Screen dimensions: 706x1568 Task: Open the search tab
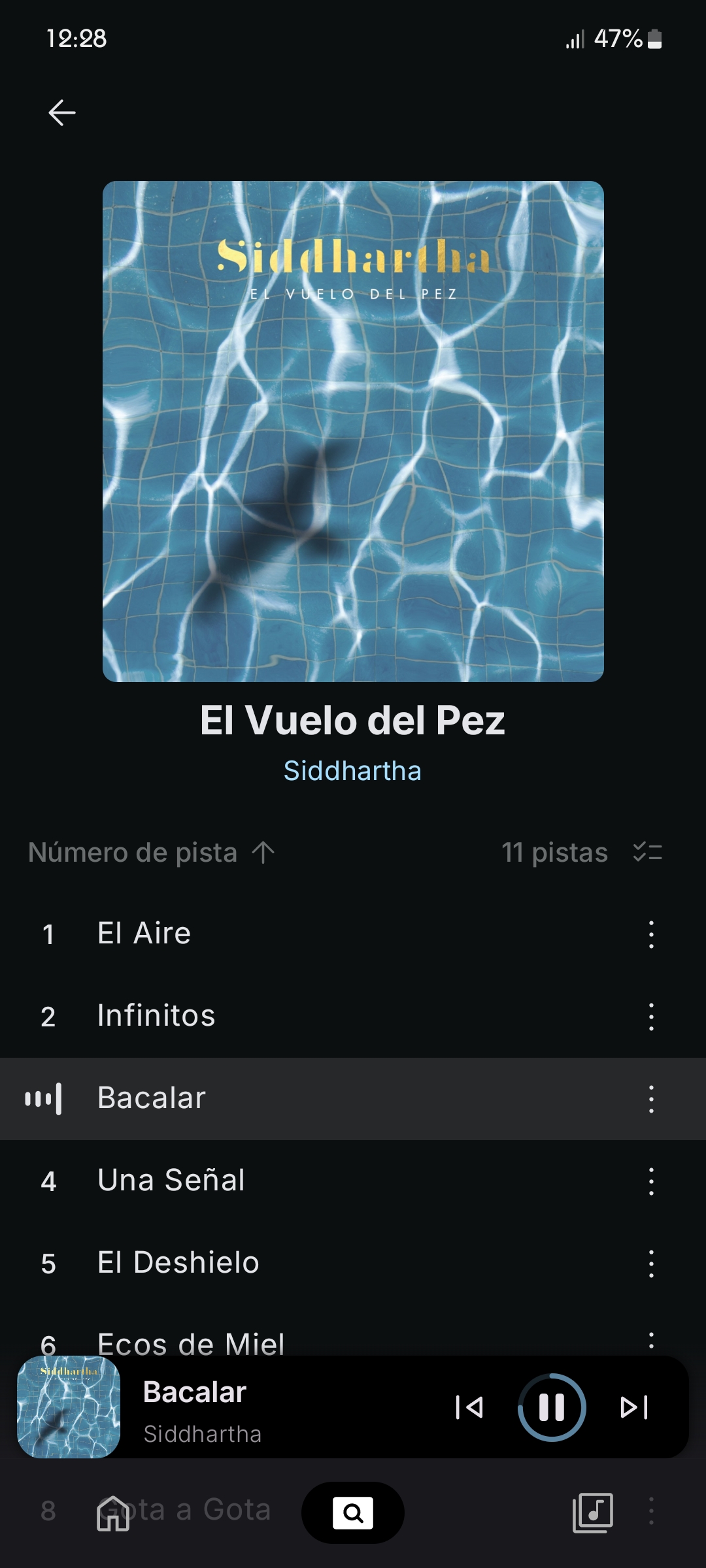[353, 1513]
